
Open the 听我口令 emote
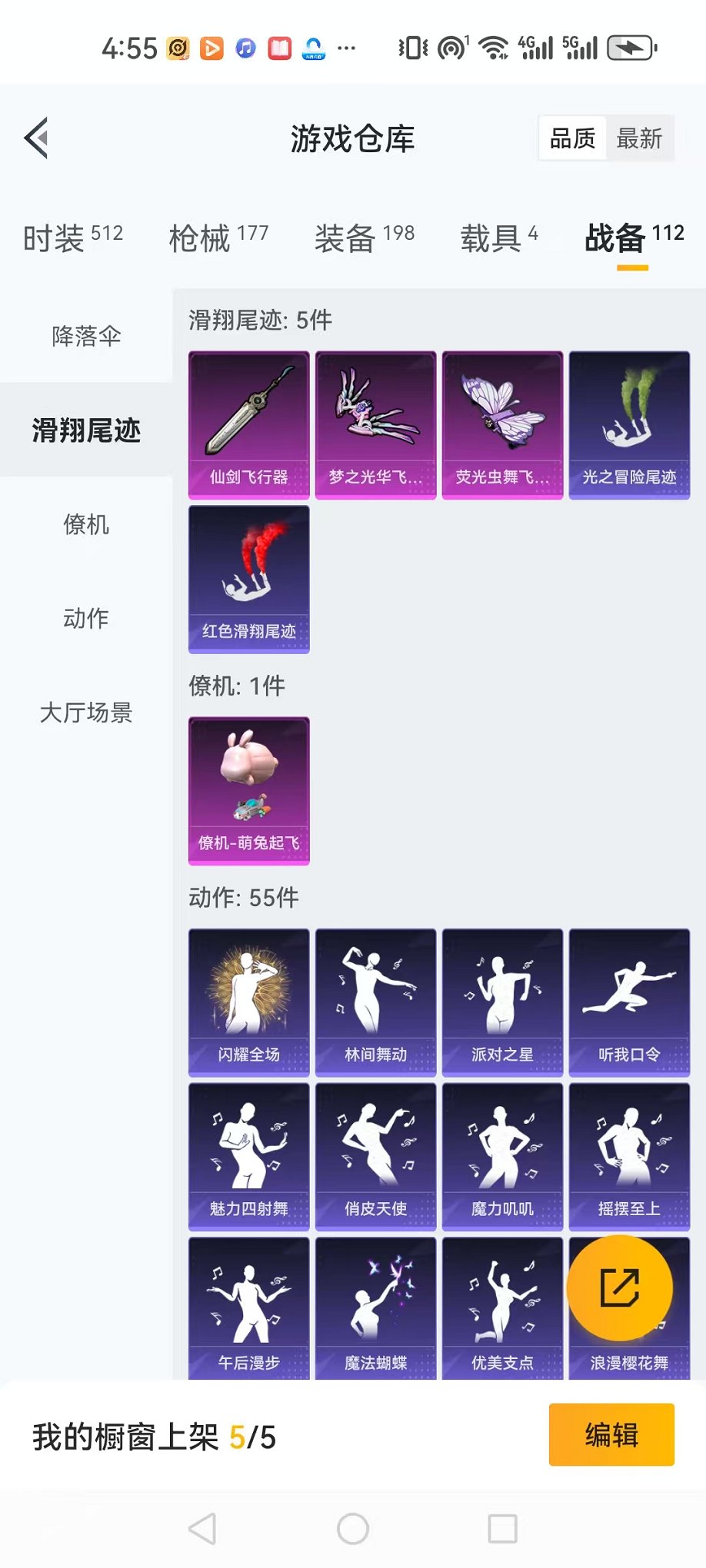629,1002
